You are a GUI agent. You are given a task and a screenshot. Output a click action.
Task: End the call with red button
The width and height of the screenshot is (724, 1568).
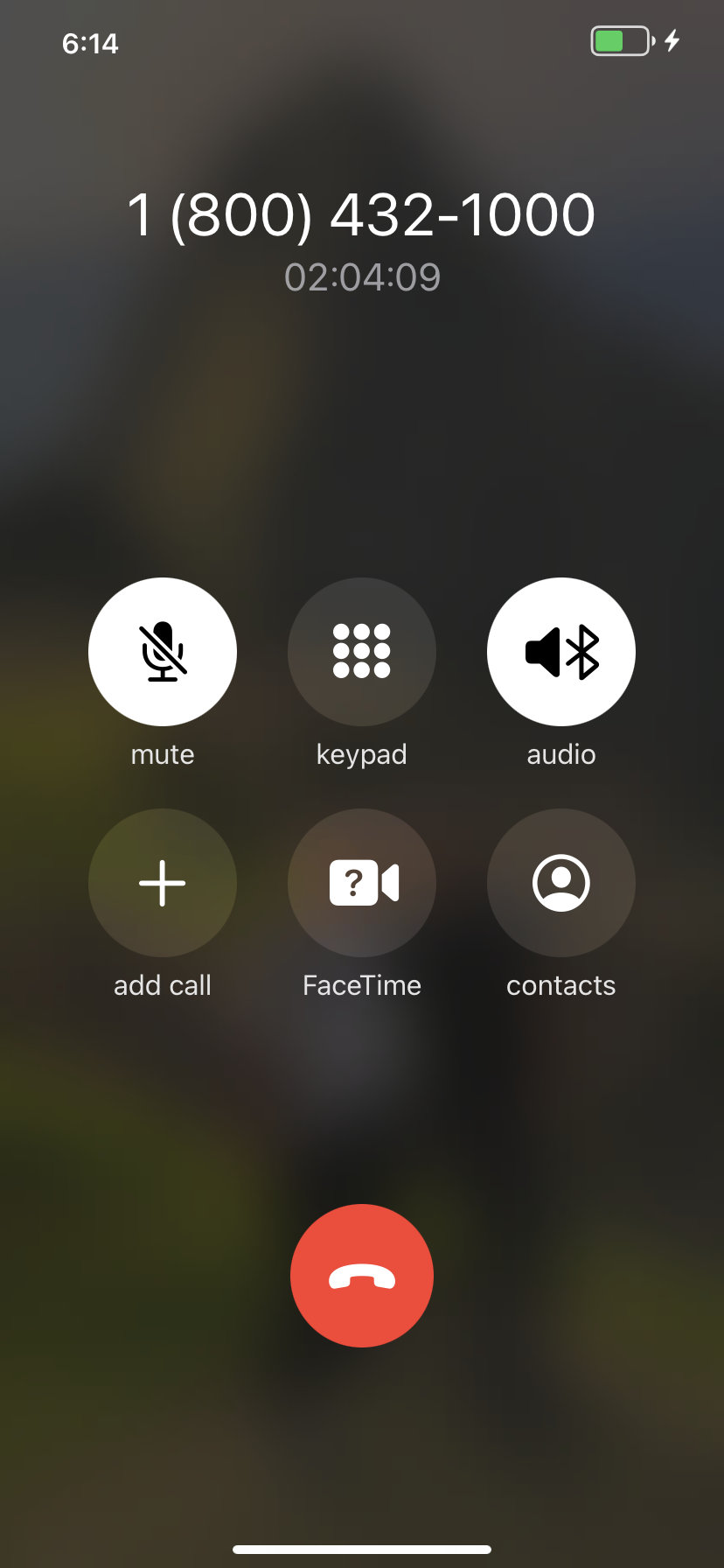[362, 1276]
